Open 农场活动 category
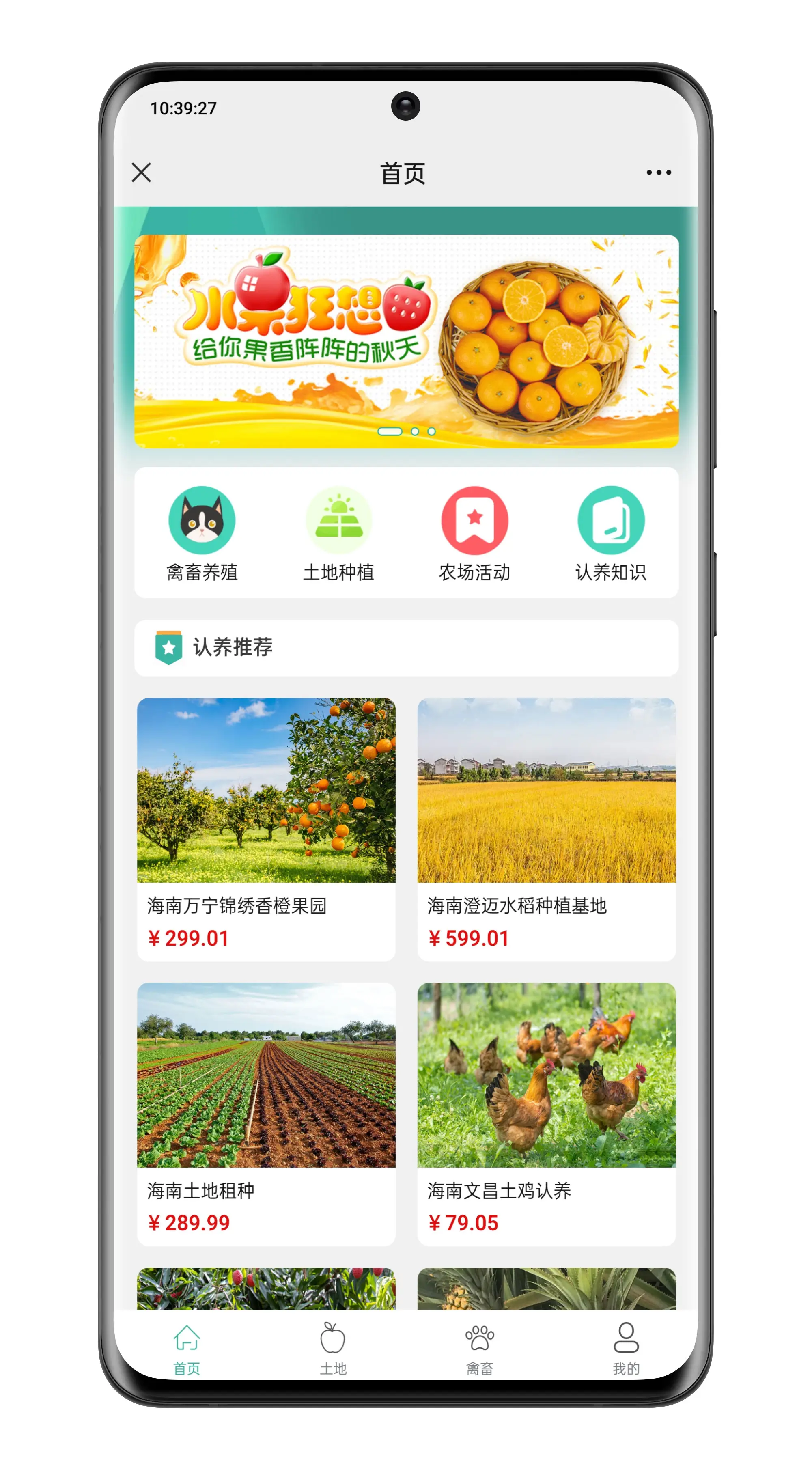Image resolution: width=812 pixels, height=1461 pixels. click(475, 533)
